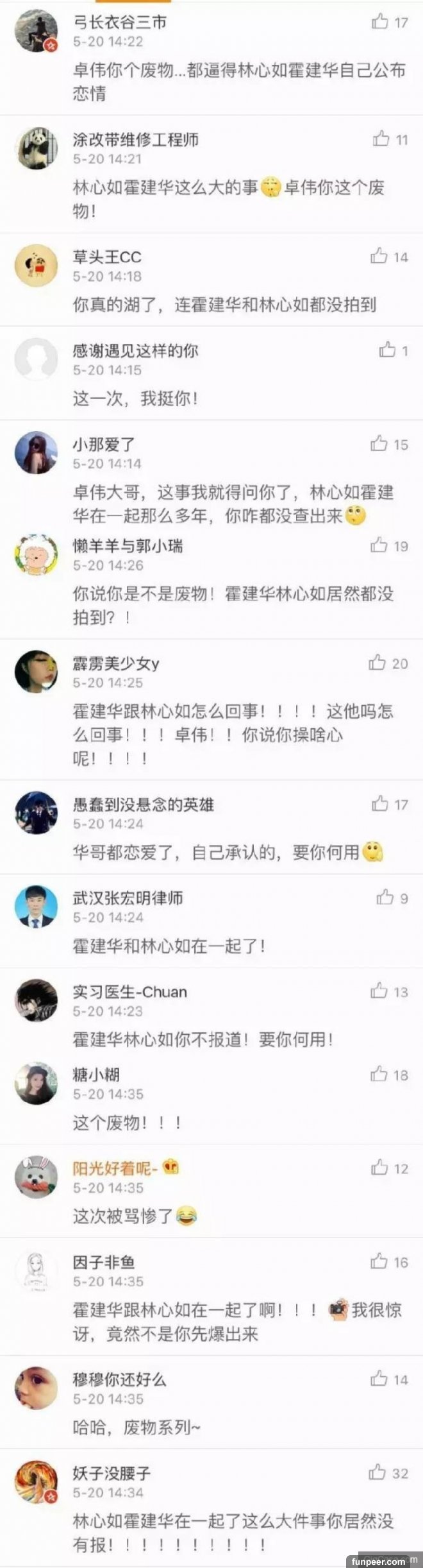Image resolution: width=423 pixels, height=1568 pixels.
Task: Like 霹雳美少女y's comment
Action: [377, 662]
